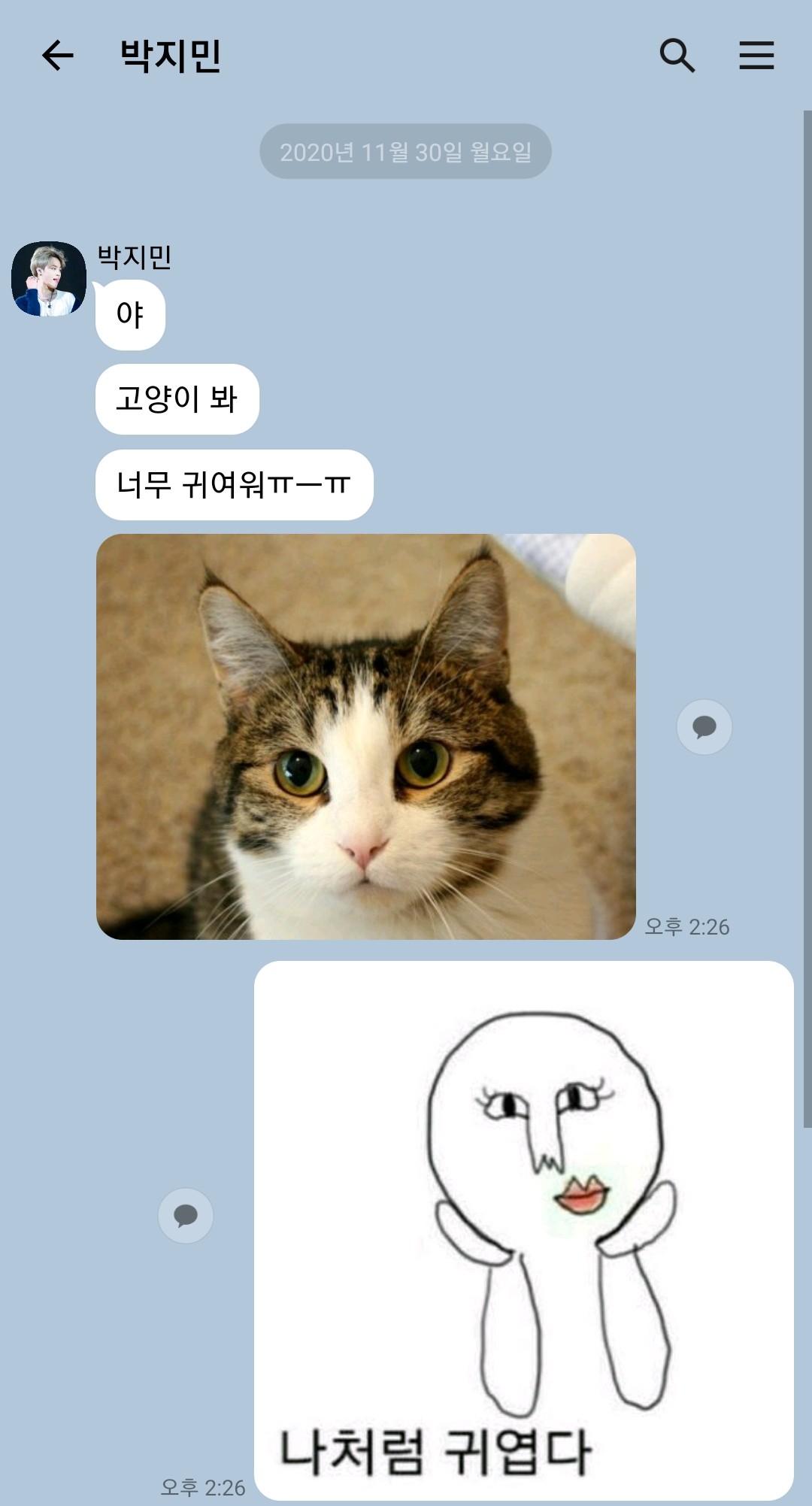Go back using the arrow icon

point(58,56)
